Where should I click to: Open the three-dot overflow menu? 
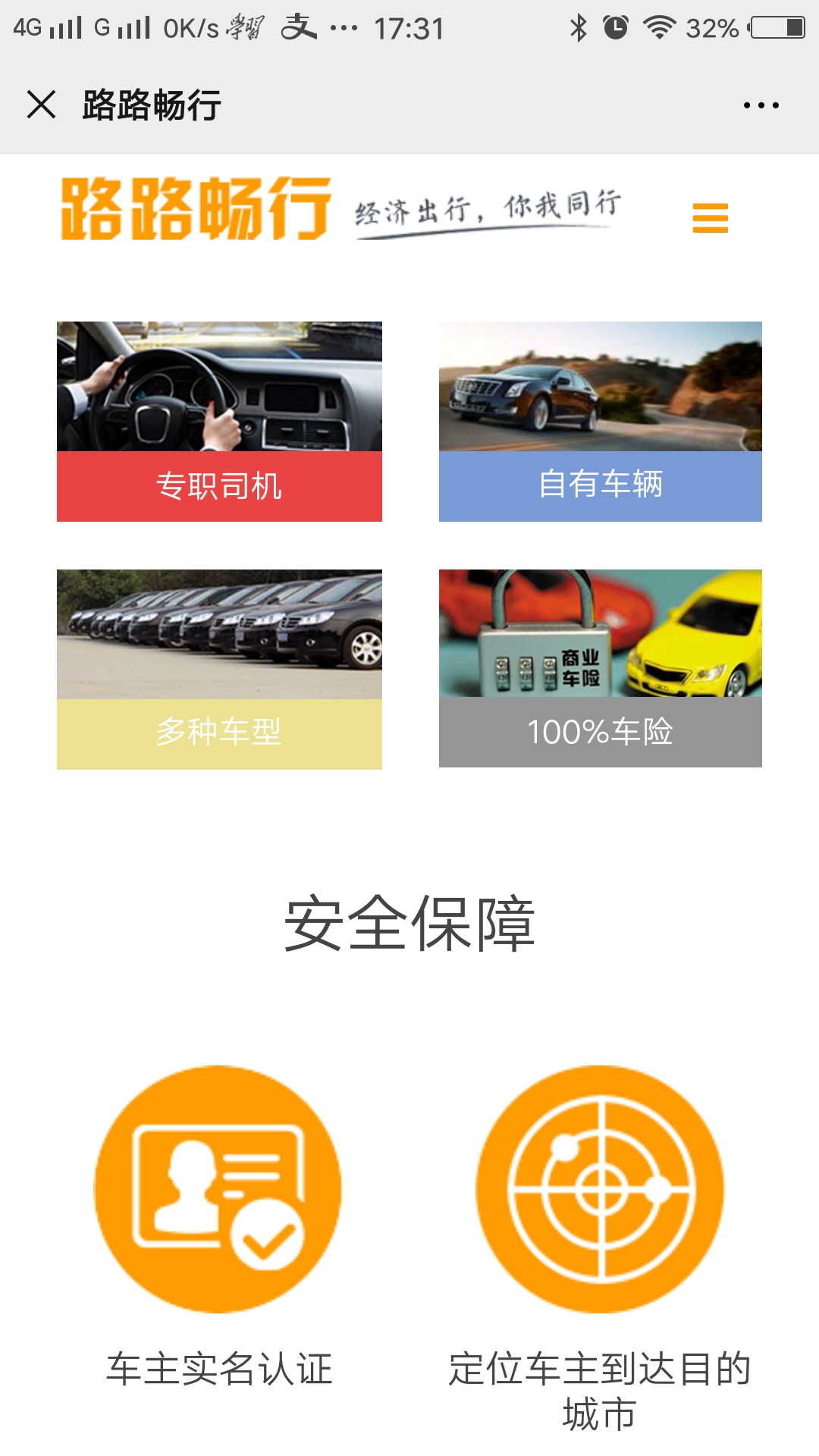point(761,105)
